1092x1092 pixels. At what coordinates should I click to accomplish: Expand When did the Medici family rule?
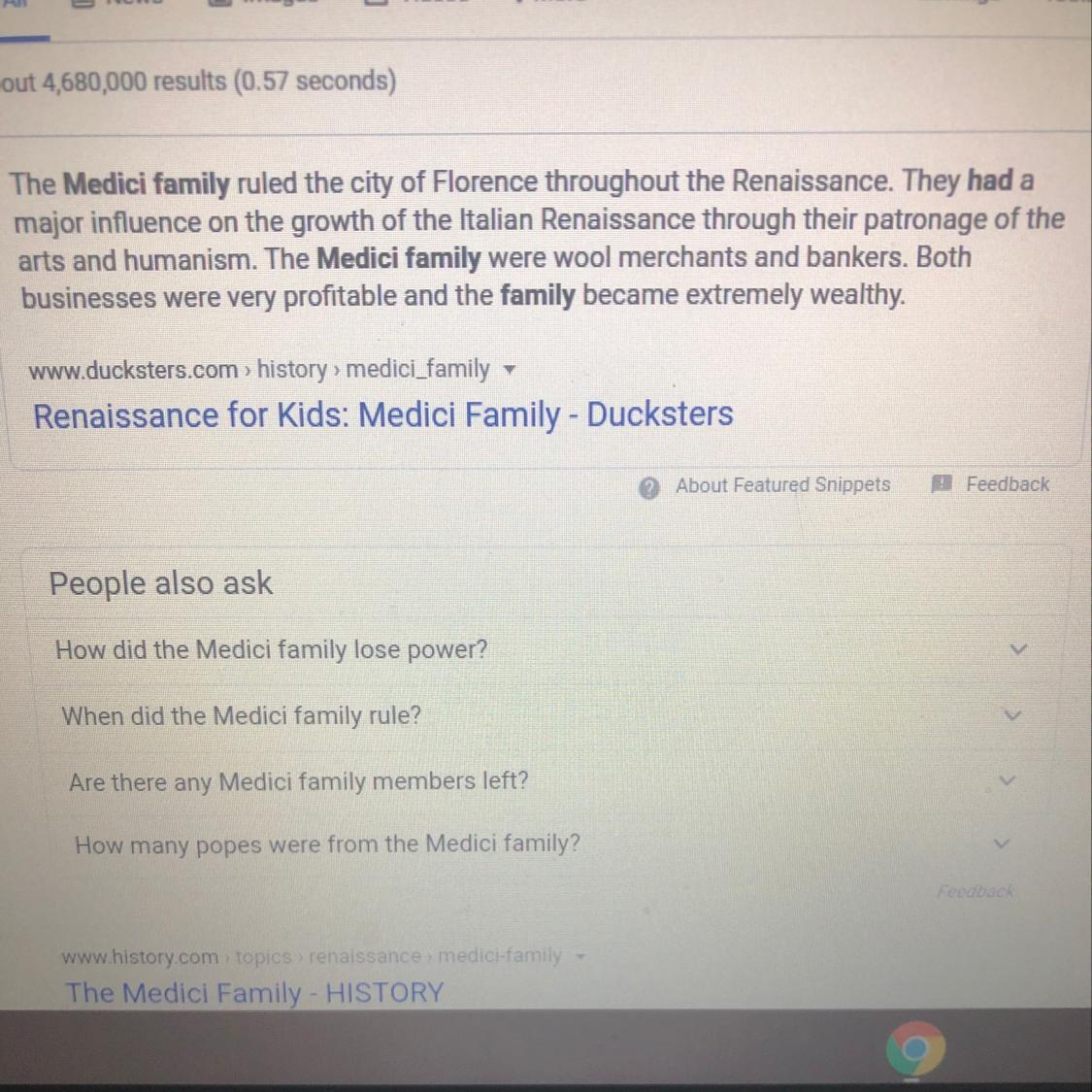[x=540, y=715]
